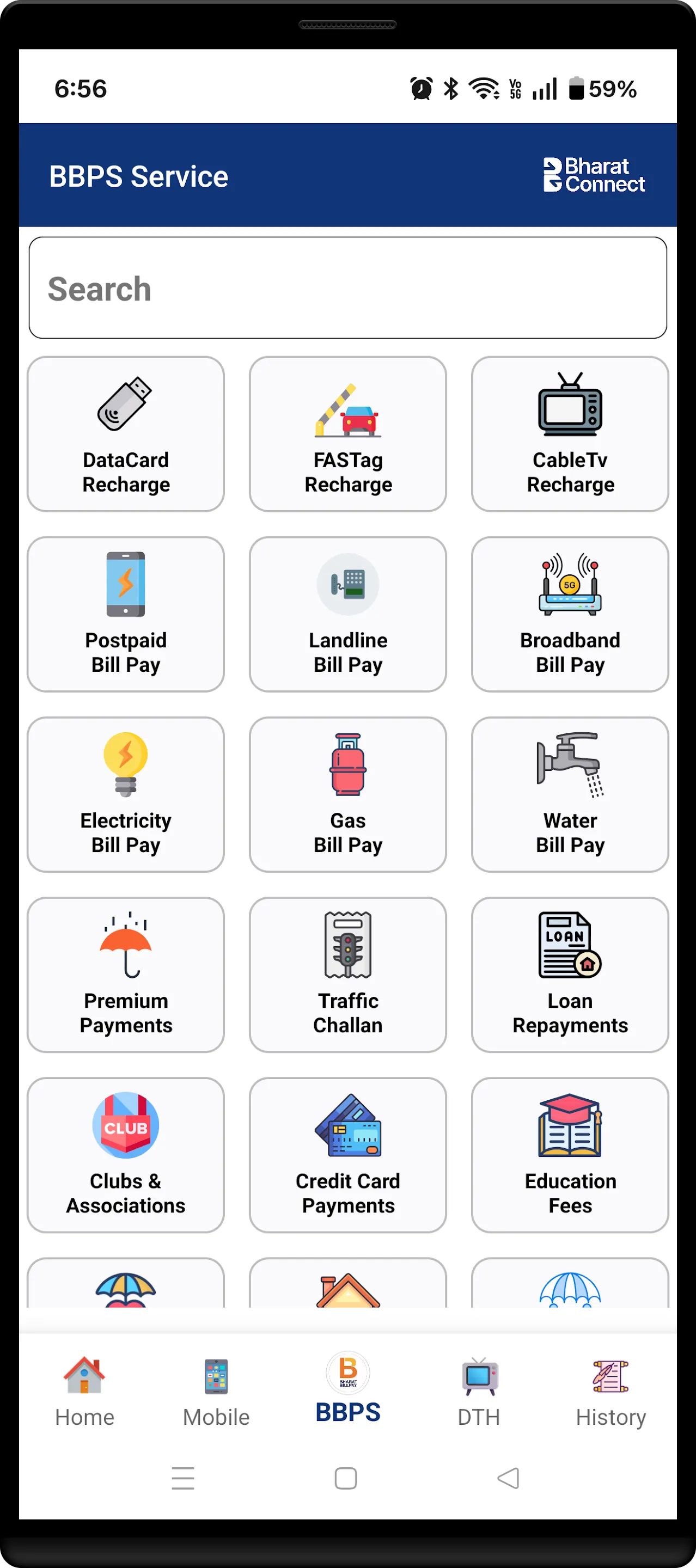This screenshot has width=696, height=1568.
Task: Open the Mobile recharge tab
Action: click(x=216, y=1394)
